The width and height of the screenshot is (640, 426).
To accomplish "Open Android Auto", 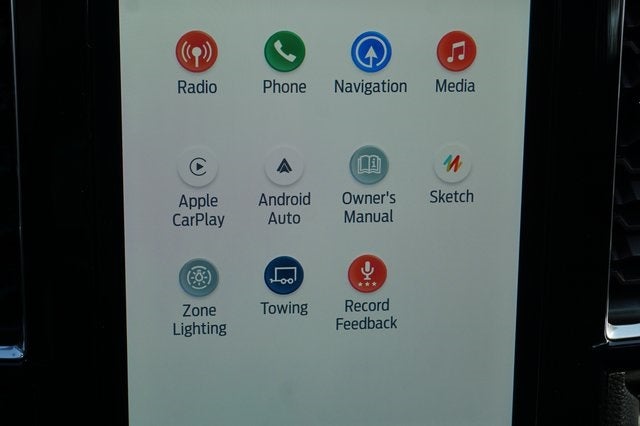I will pyautogui.click(x=284, y=166).
